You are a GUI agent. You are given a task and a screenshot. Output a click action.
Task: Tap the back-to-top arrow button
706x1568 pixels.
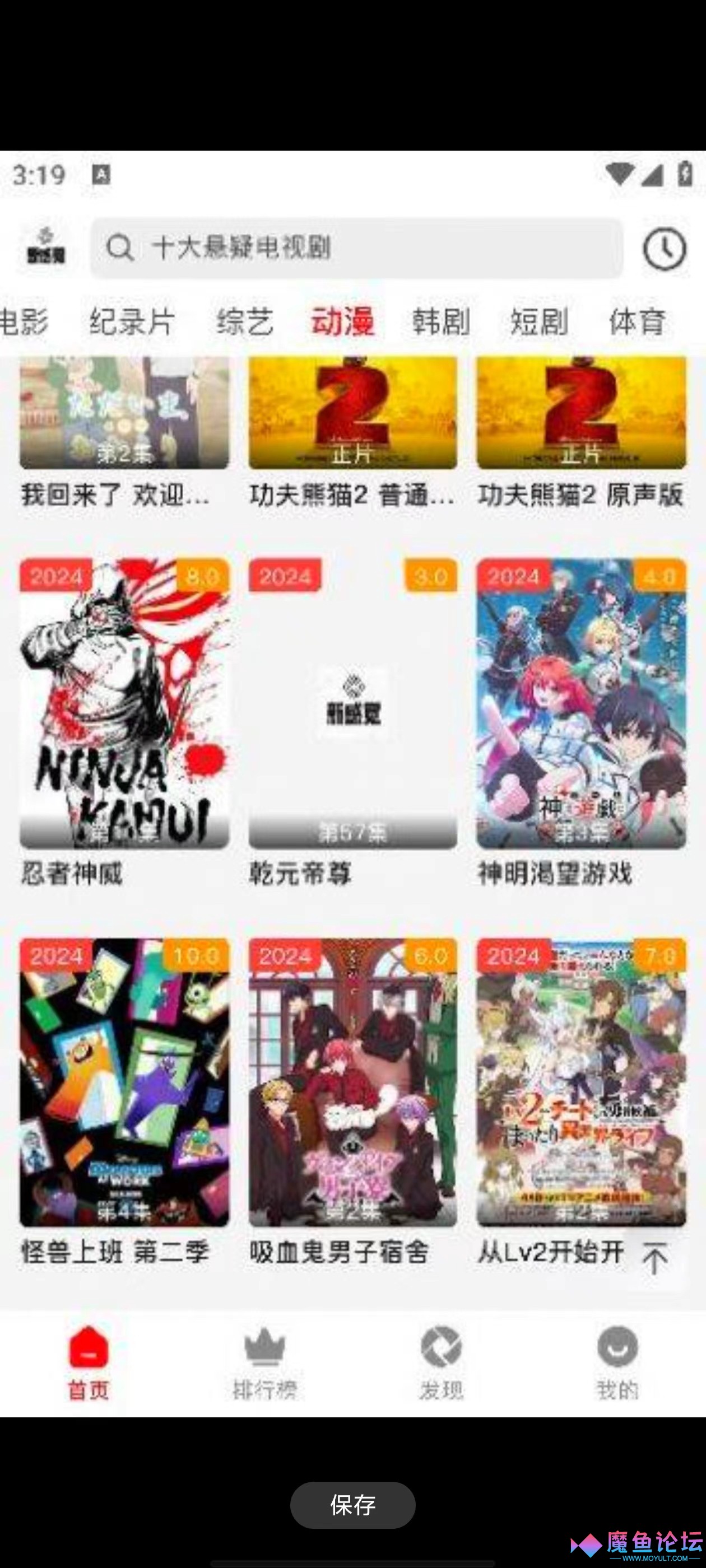(x=654, y=1259)
